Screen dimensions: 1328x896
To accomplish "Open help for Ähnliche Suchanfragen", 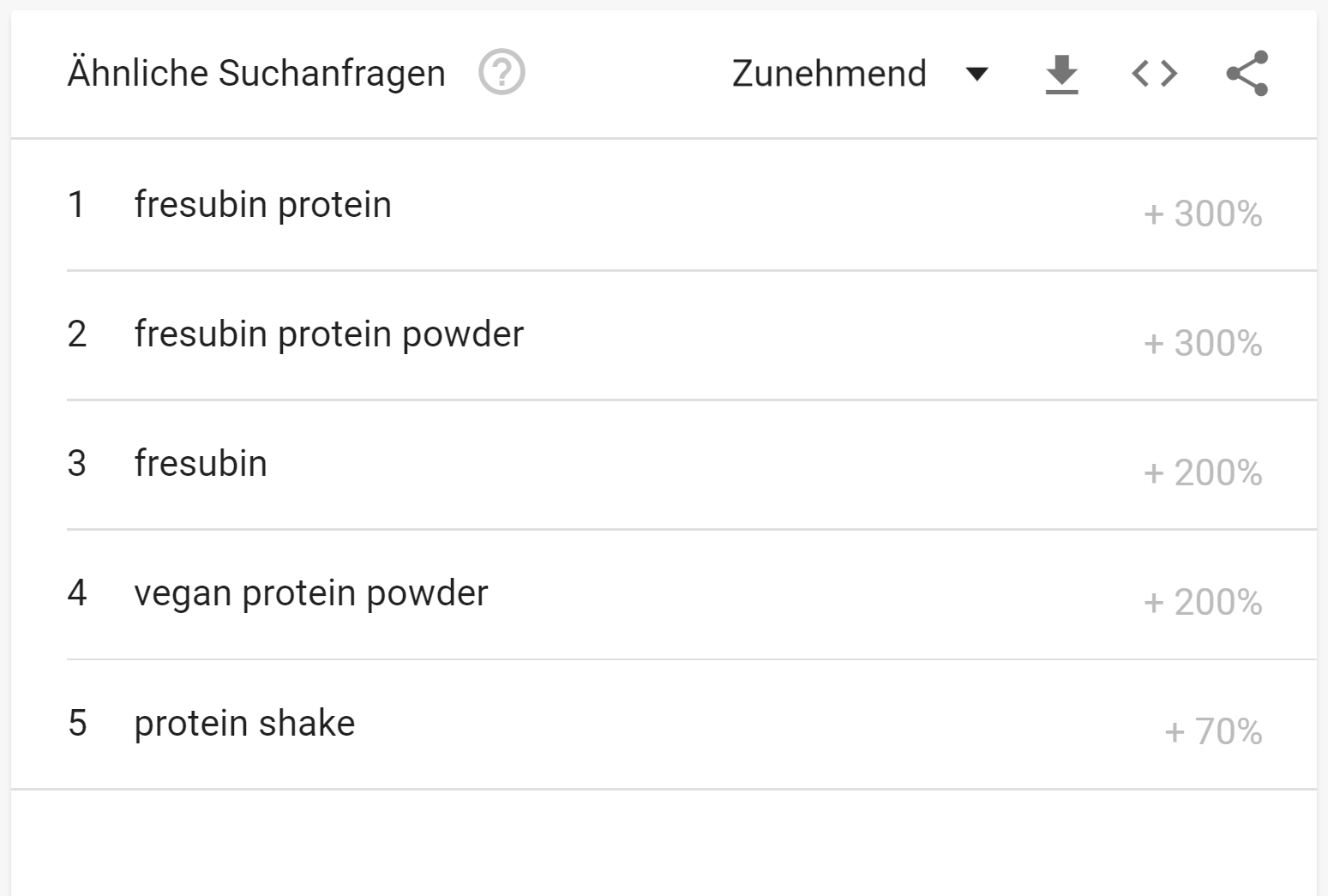I will (502, 73).
